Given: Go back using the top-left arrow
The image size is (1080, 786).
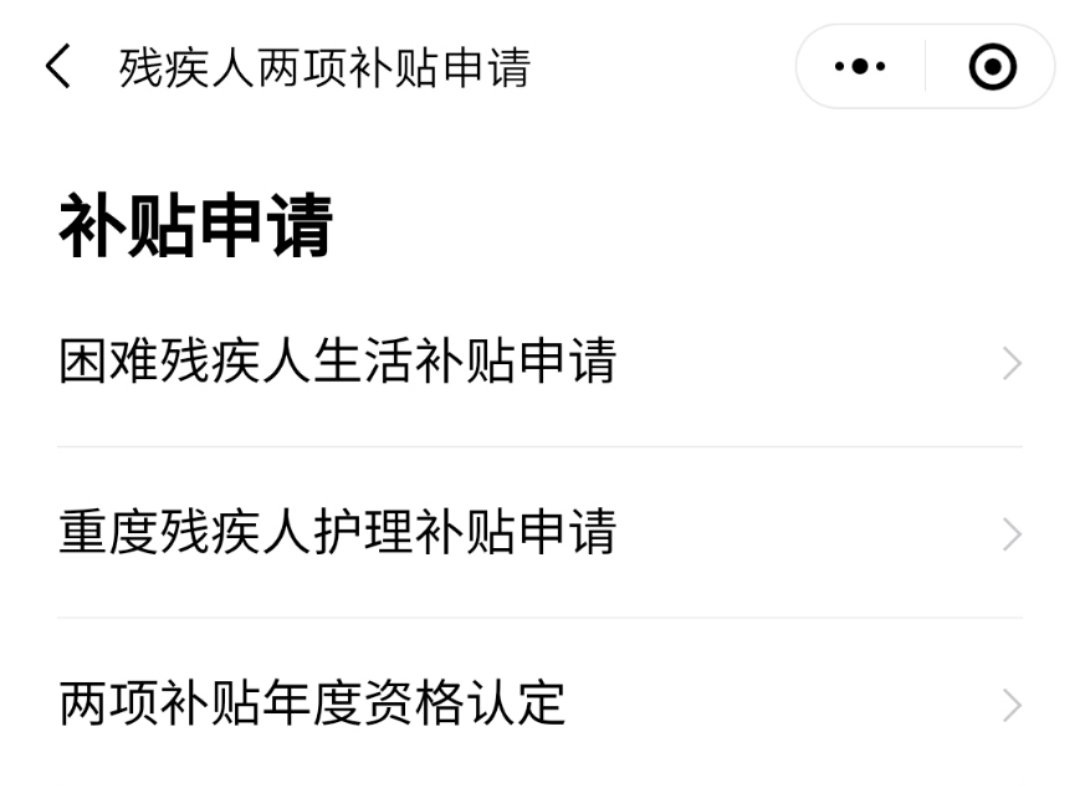Looking at the screenshot, I should tap(58, 68).
